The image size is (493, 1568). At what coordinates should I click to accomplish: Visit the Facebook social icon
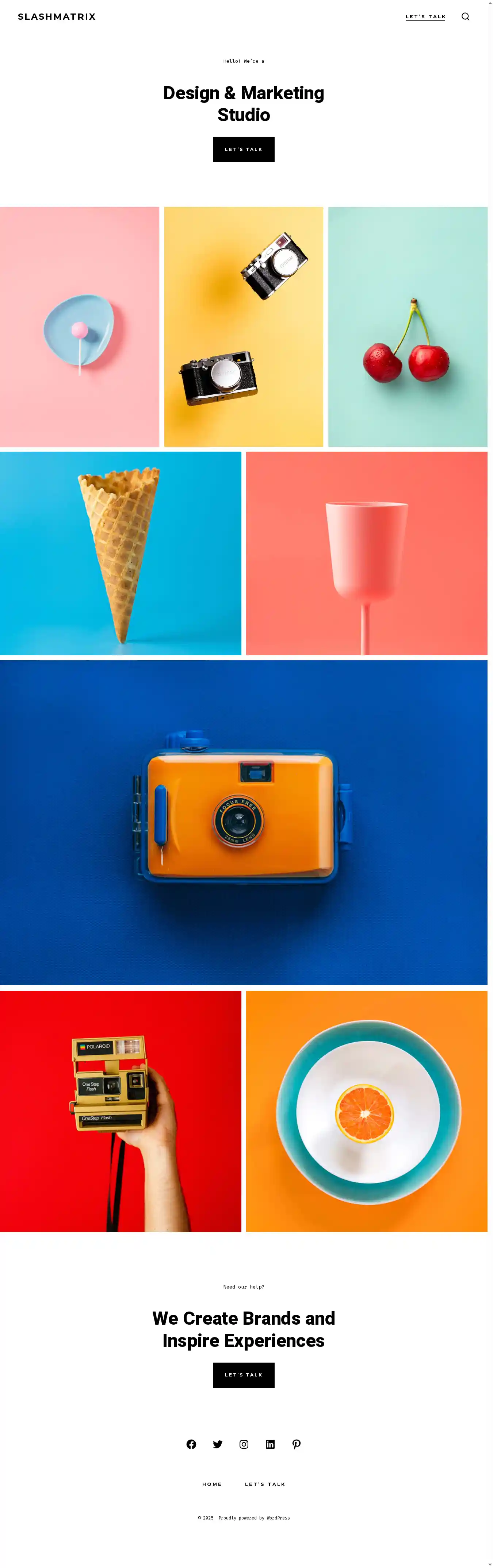tap(191, 1444)
